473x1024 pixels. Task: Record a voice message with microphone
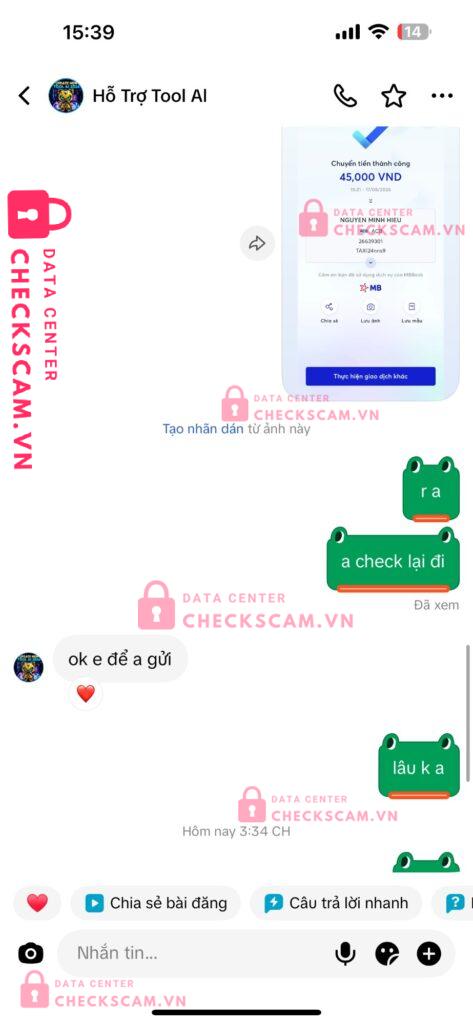click(345, 954)
